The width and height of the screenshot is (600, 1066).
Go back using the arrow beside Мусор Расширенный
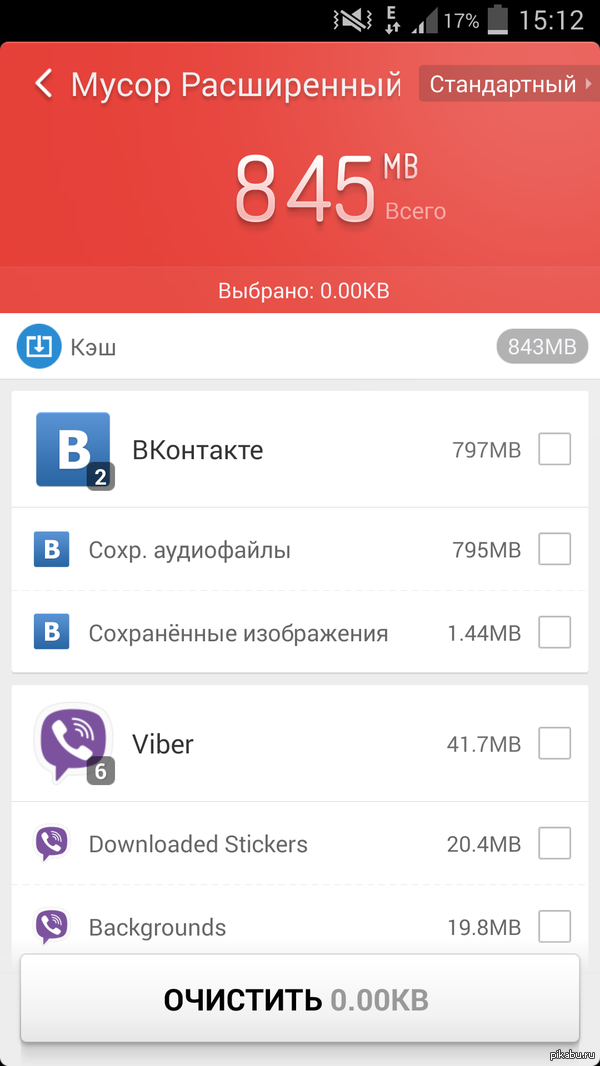(x=43, y=84)
